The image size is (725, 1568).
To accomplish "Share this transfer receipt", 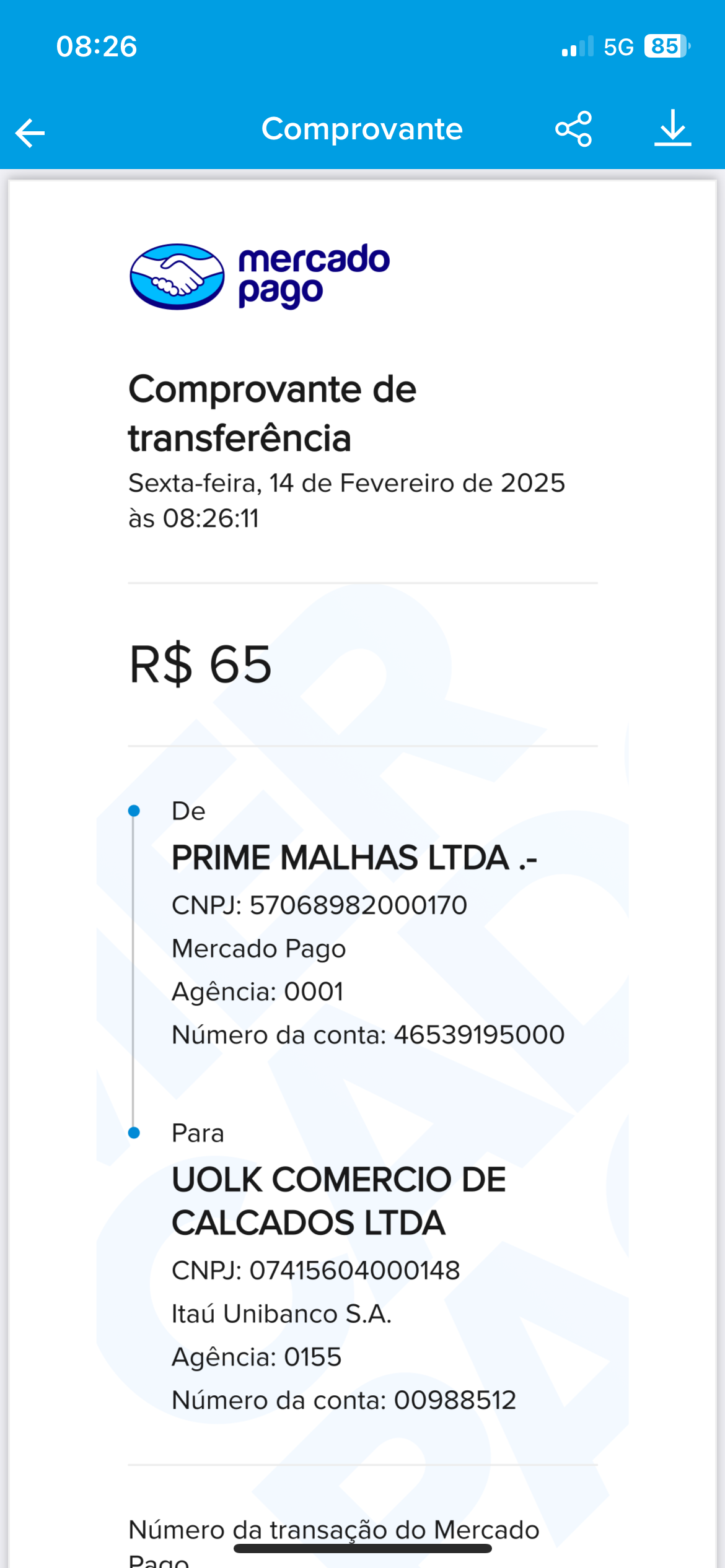I will tap(574, 129).
